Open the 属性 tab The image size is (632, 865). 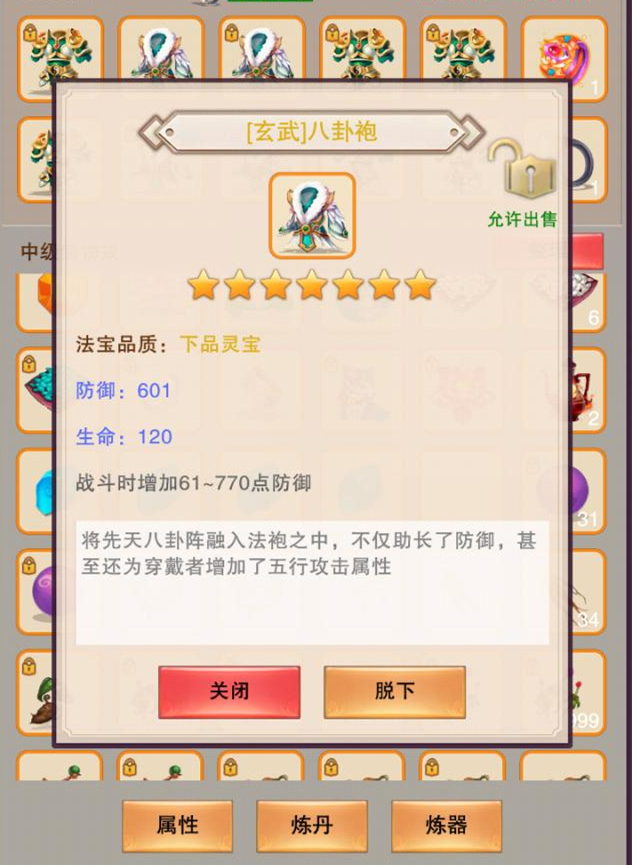coord(177,826)
